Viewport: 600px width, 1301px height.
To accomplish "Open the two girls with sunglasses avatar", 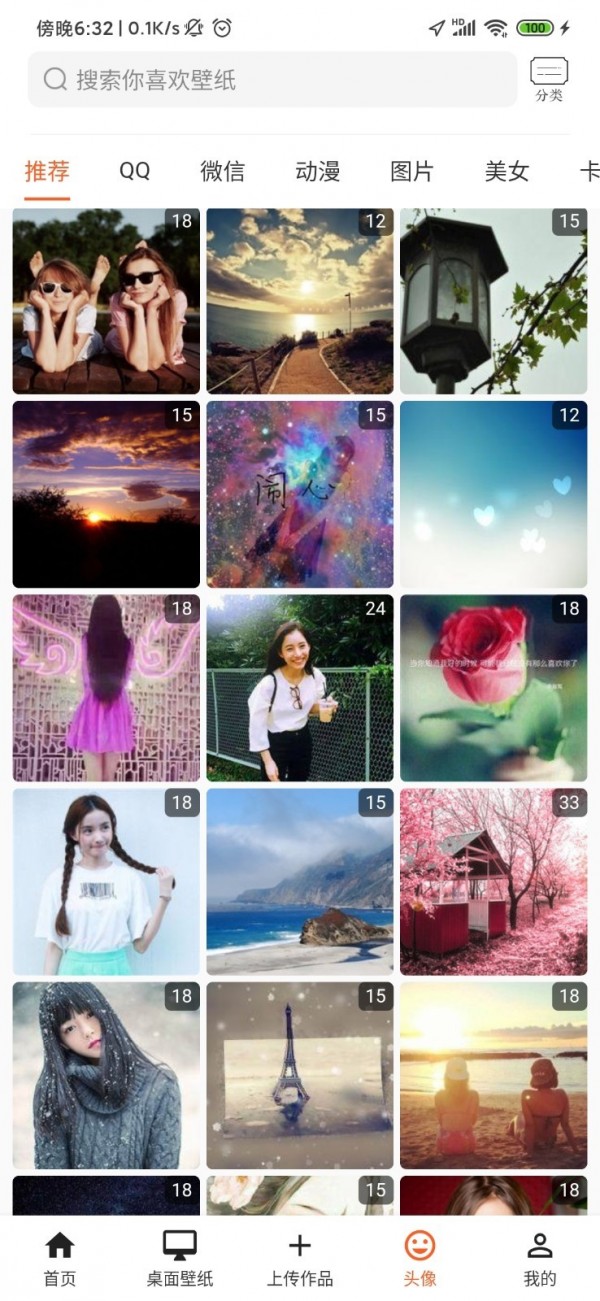I will pyautogui.click(x=106, y=301).
